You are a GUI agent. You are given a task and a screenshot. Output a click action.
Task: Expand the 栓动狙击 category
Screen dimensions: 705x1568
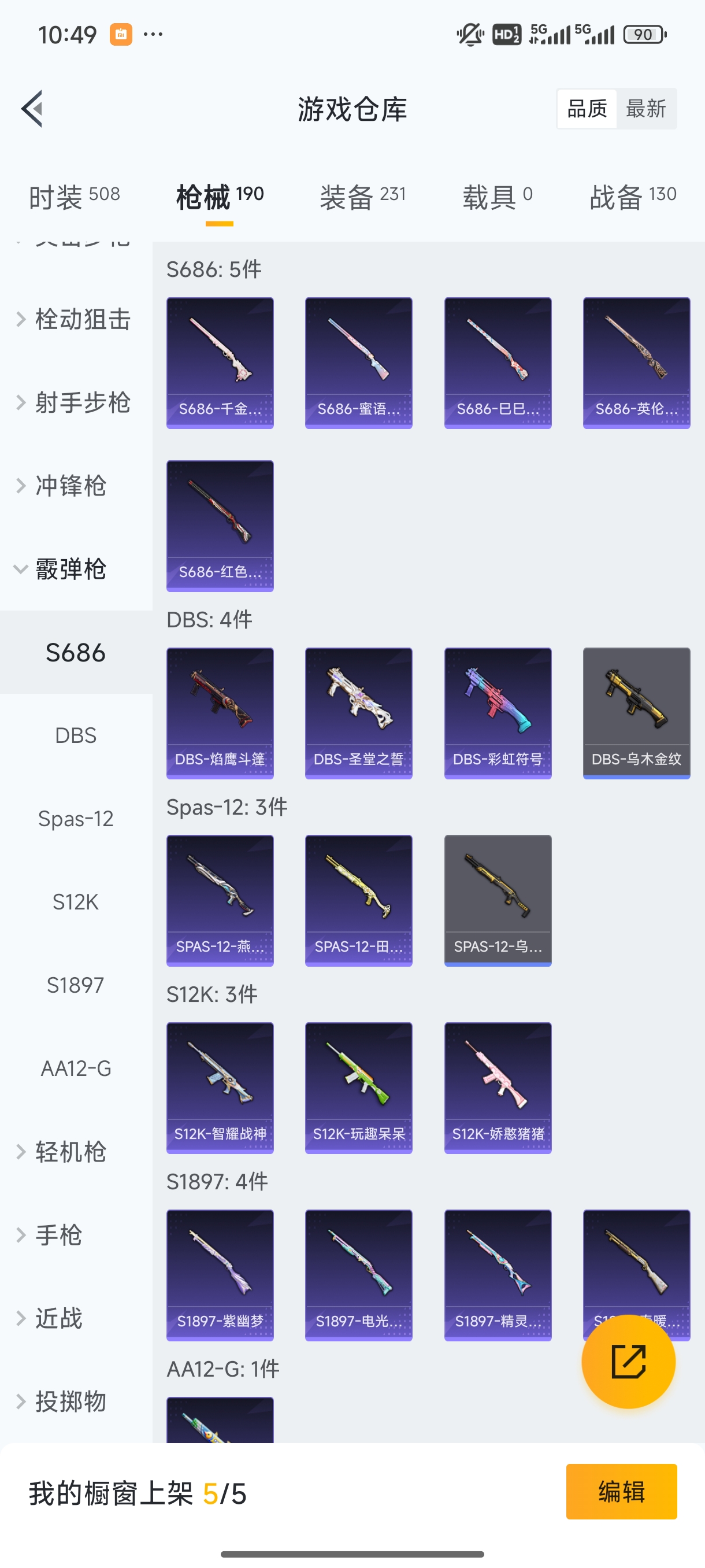tap(73, 320)
